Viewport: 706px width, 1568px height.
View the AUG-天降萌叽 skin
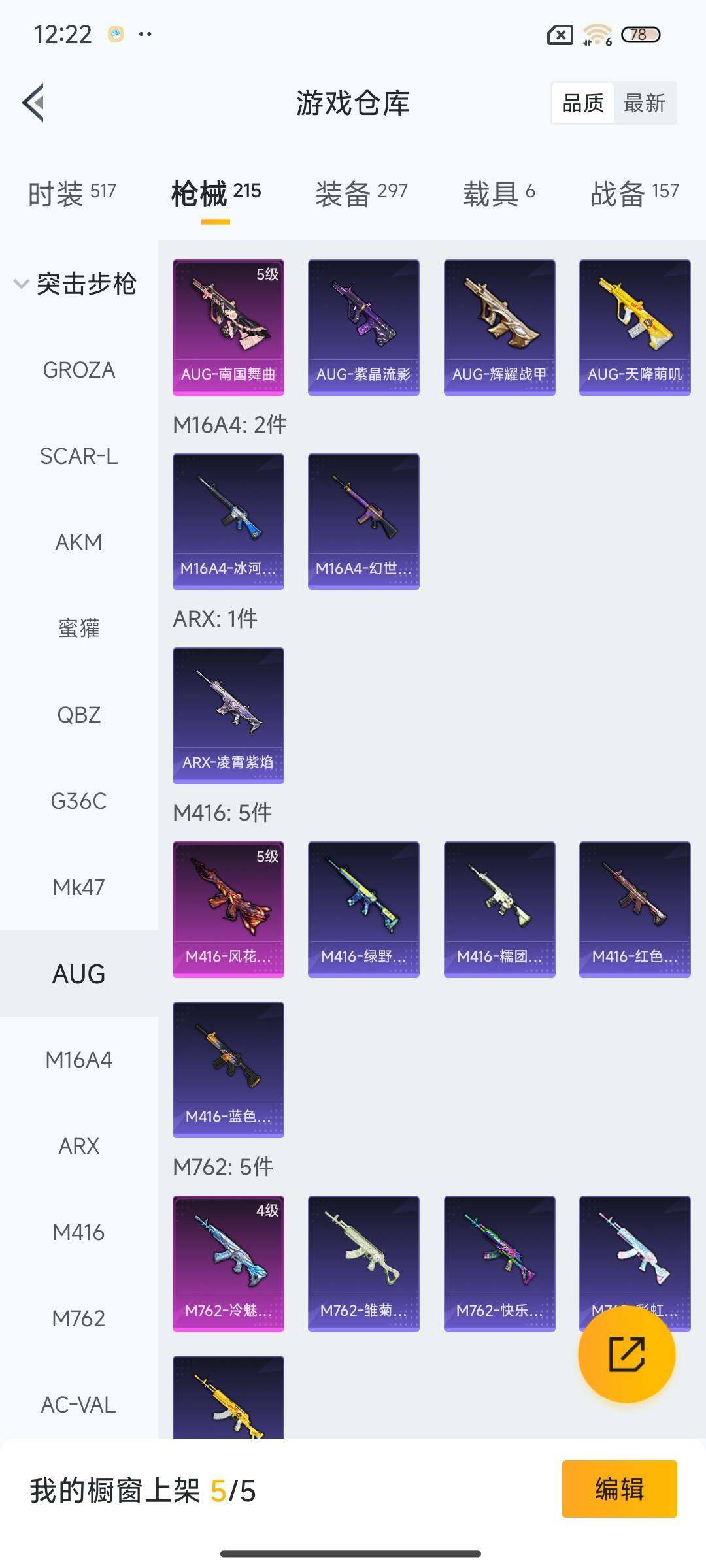[635, 327]
